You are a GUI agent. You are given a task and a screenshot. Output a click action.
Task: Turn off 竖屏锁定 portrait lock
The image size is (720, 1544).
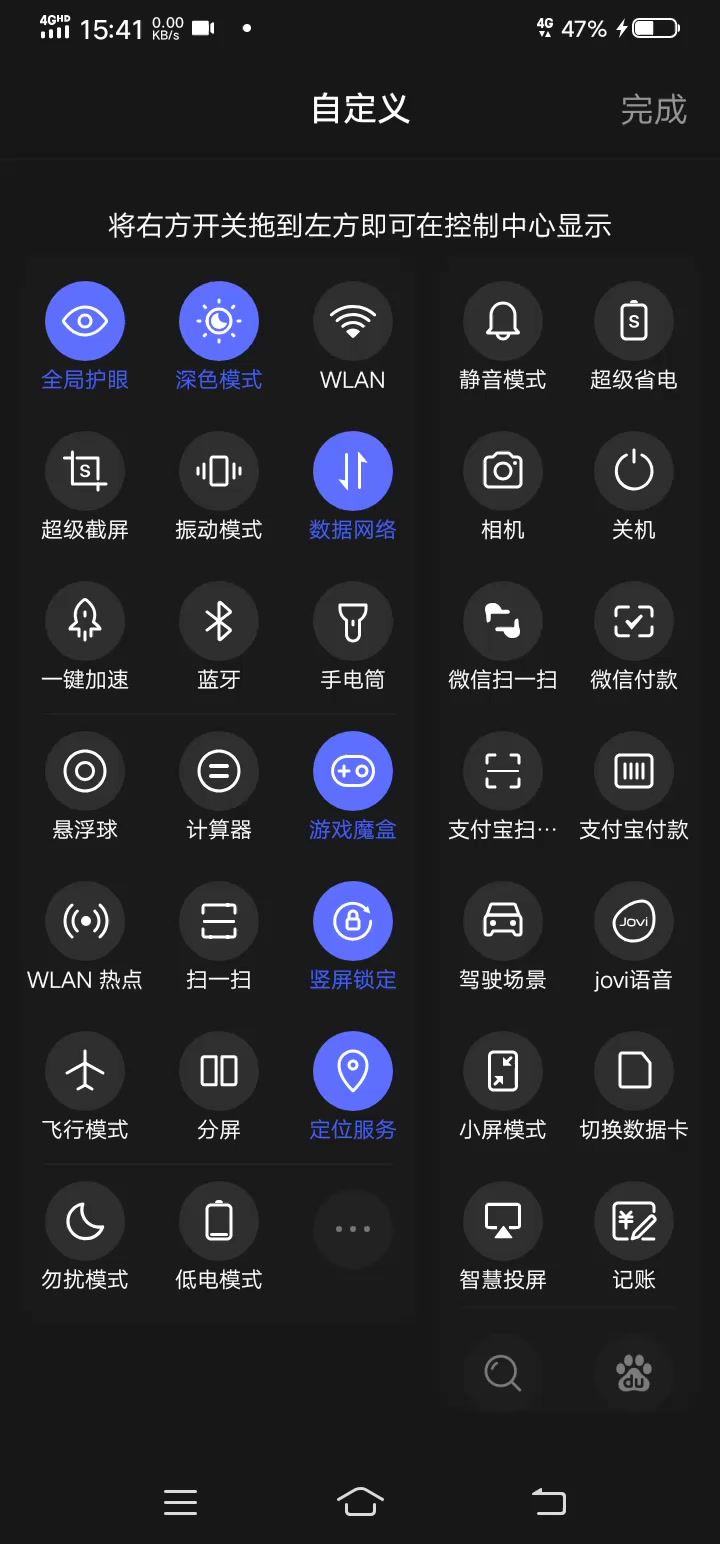tap(353, 922)
